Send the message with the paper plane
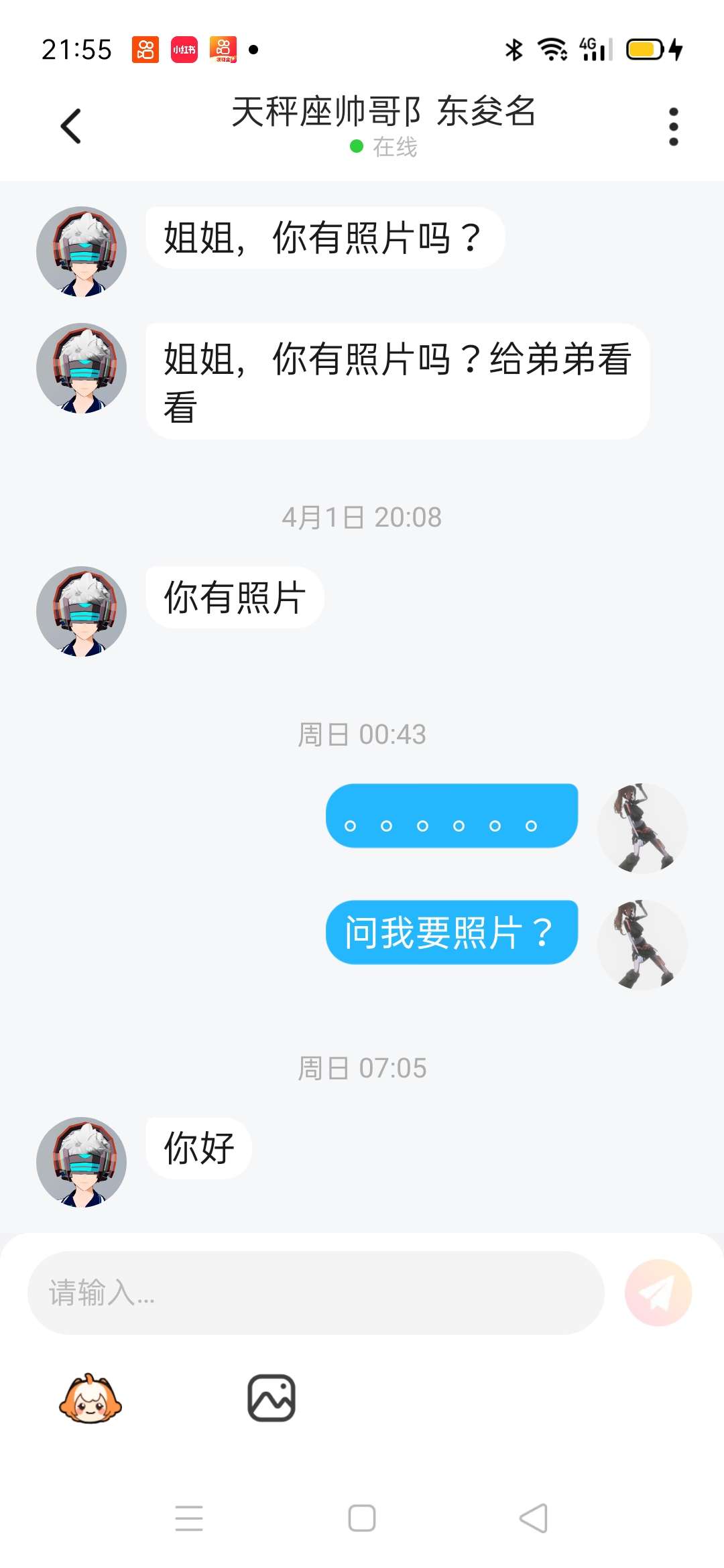This screenshot has height=1568, width=724. [x=658, y=1292]
